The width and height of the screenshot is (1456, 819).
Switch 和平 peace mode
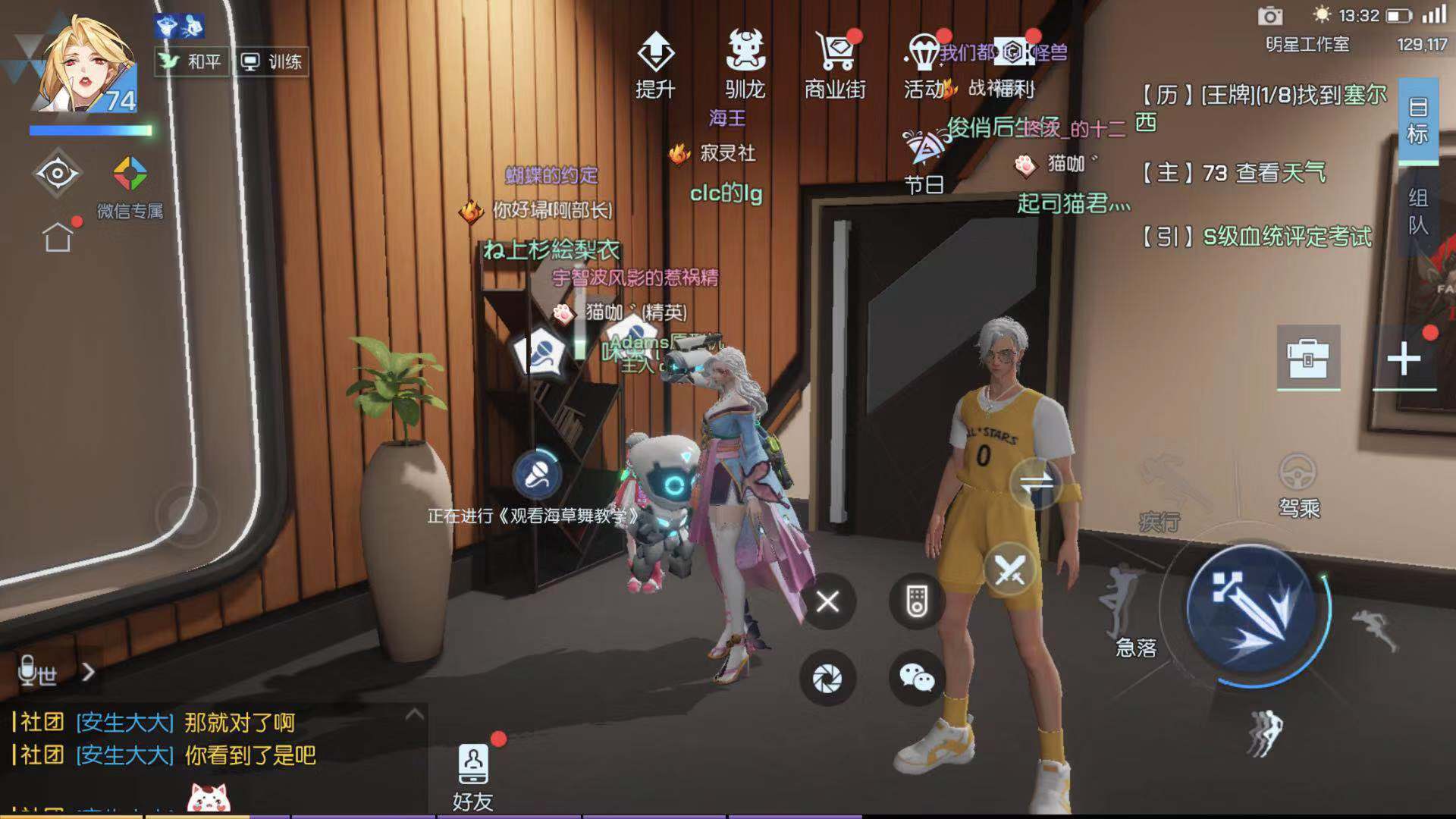tap(190, 61)
